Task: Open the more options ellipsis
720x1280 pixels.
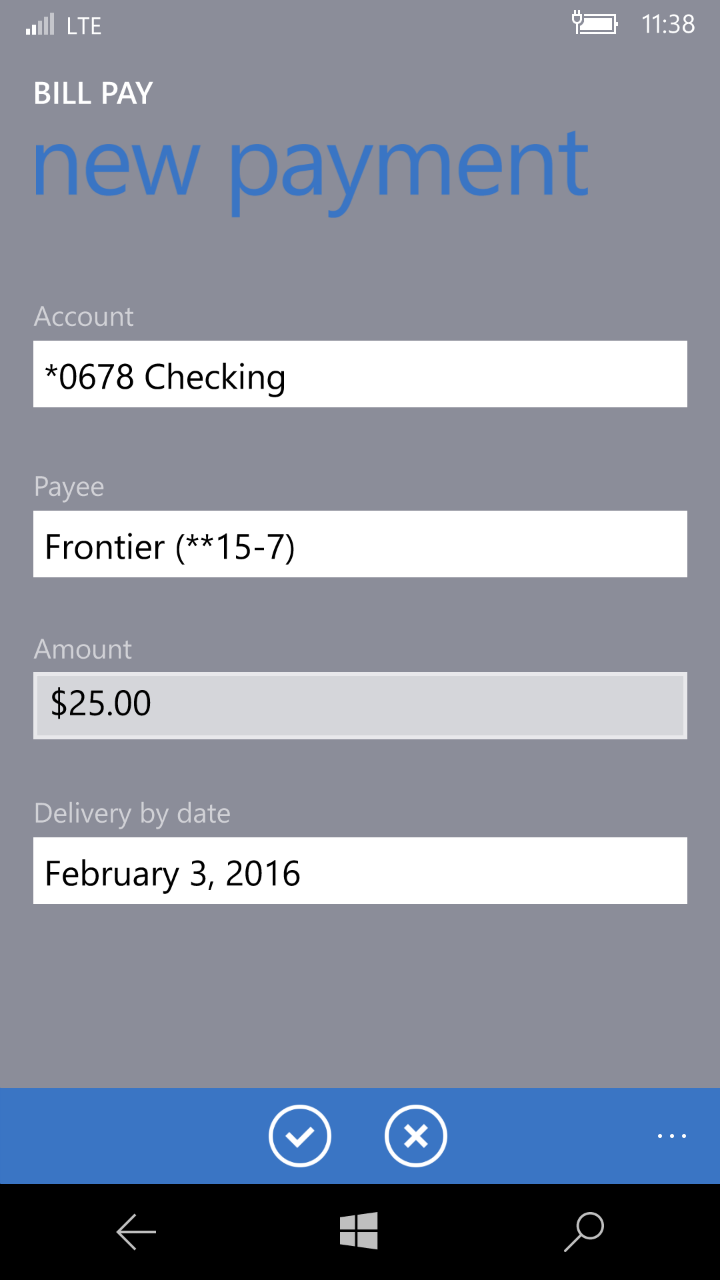Action: (x=672, y=1136)
